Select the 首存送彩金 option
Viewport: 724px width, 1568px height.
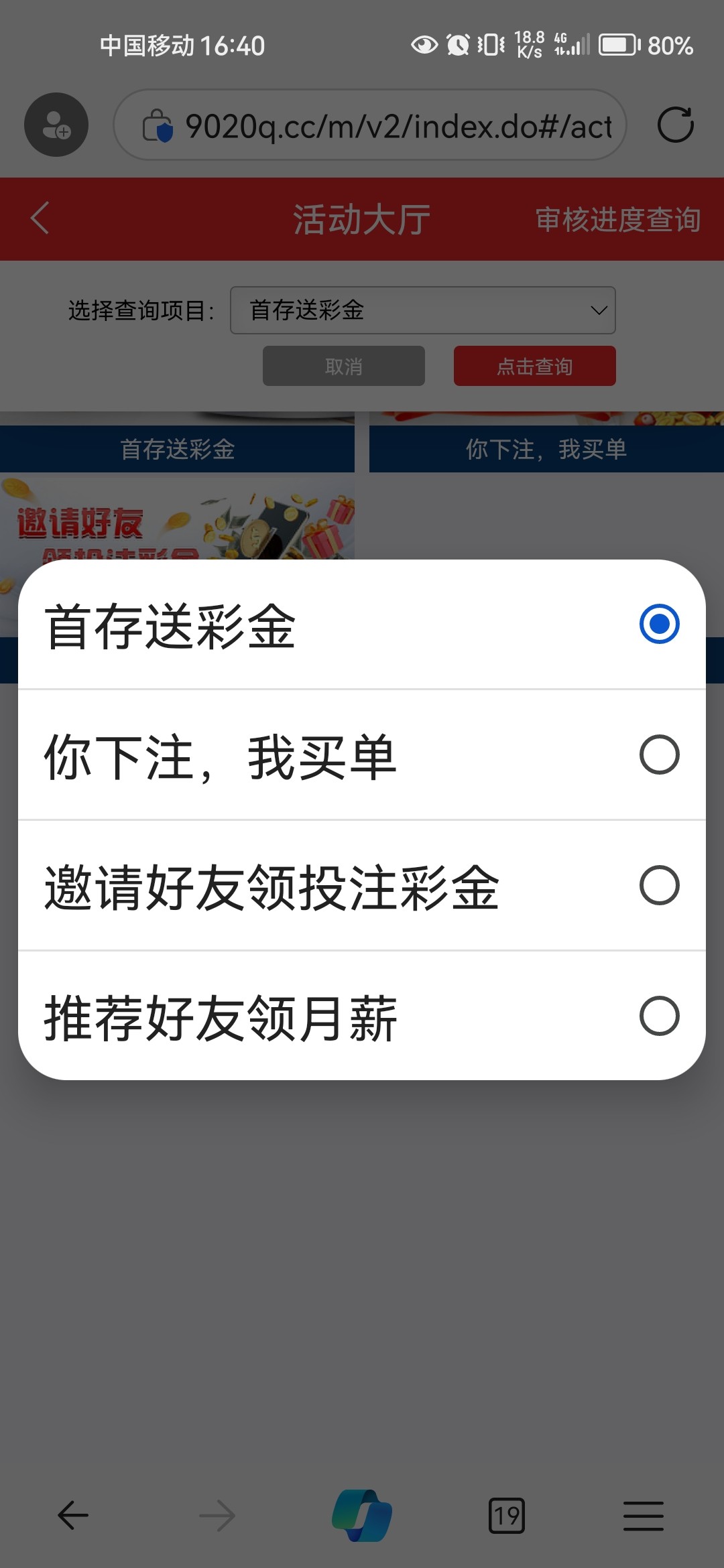tap(362, 625)
